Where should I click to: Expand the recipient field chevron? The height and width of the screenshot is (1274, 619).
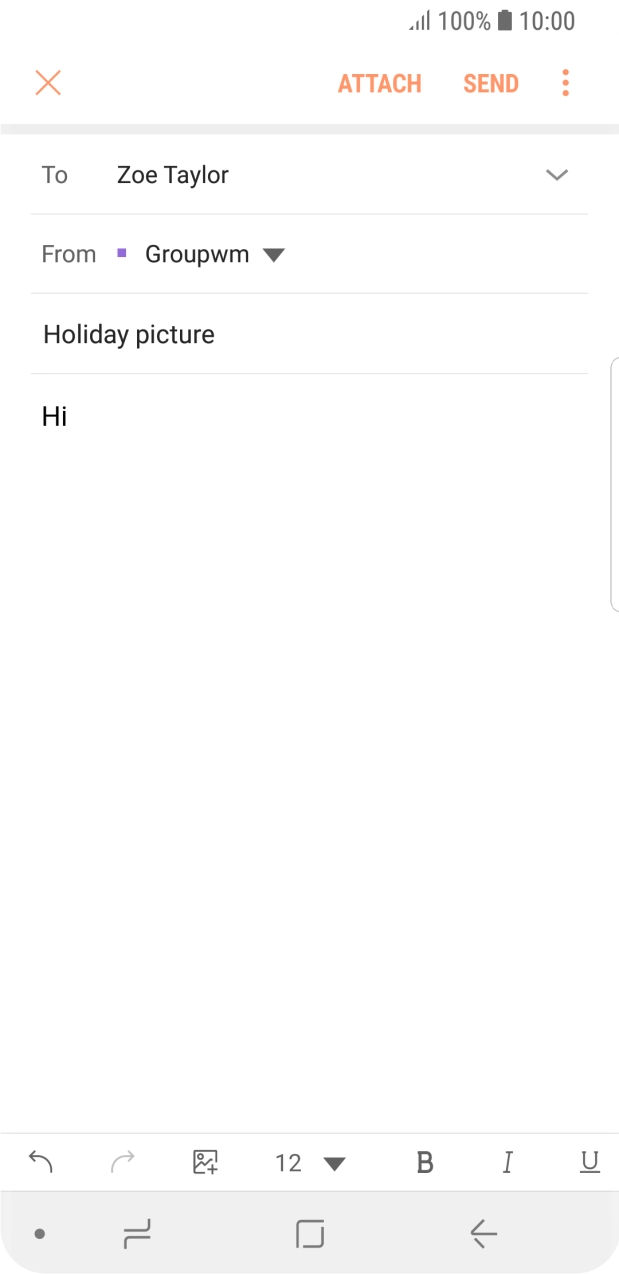556,175
